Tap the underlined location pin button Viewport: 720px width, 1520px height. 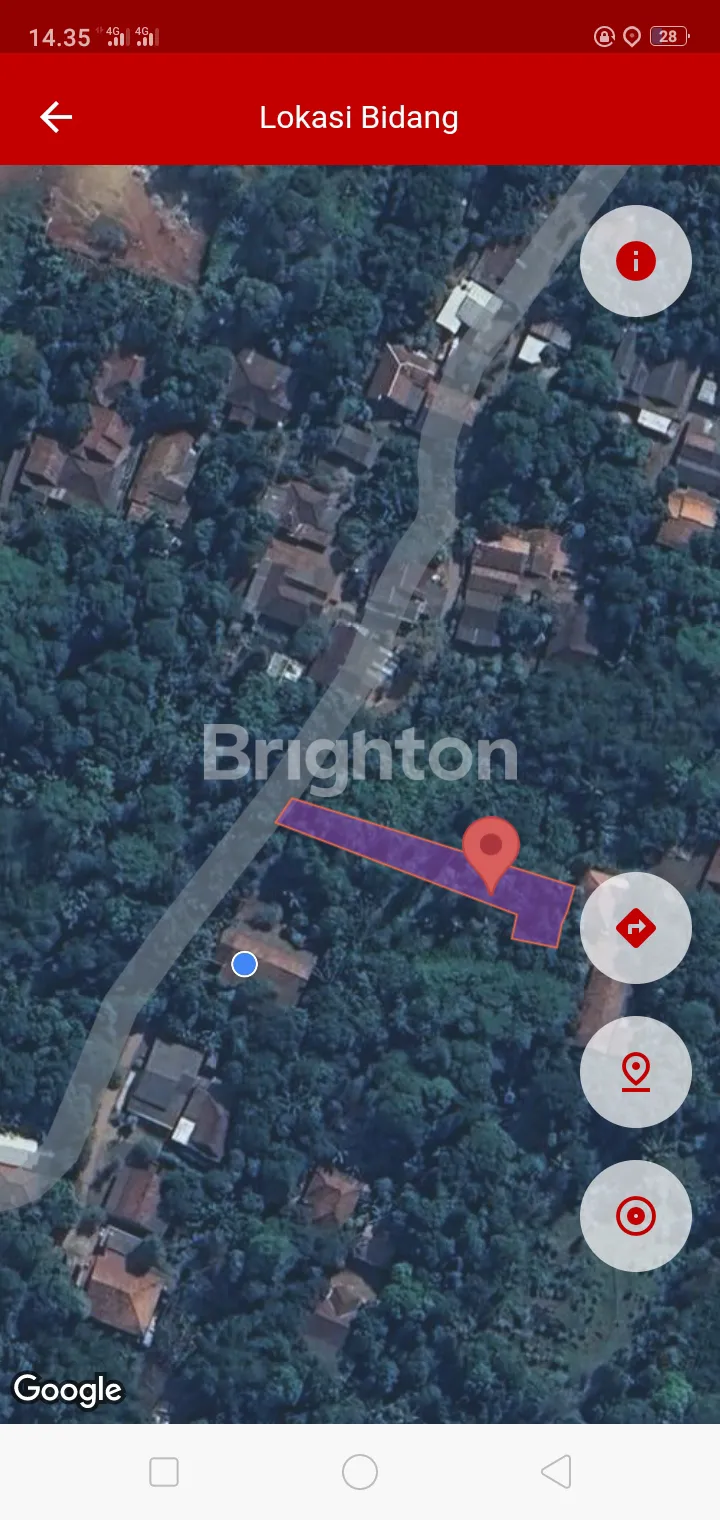[635, 1072]
